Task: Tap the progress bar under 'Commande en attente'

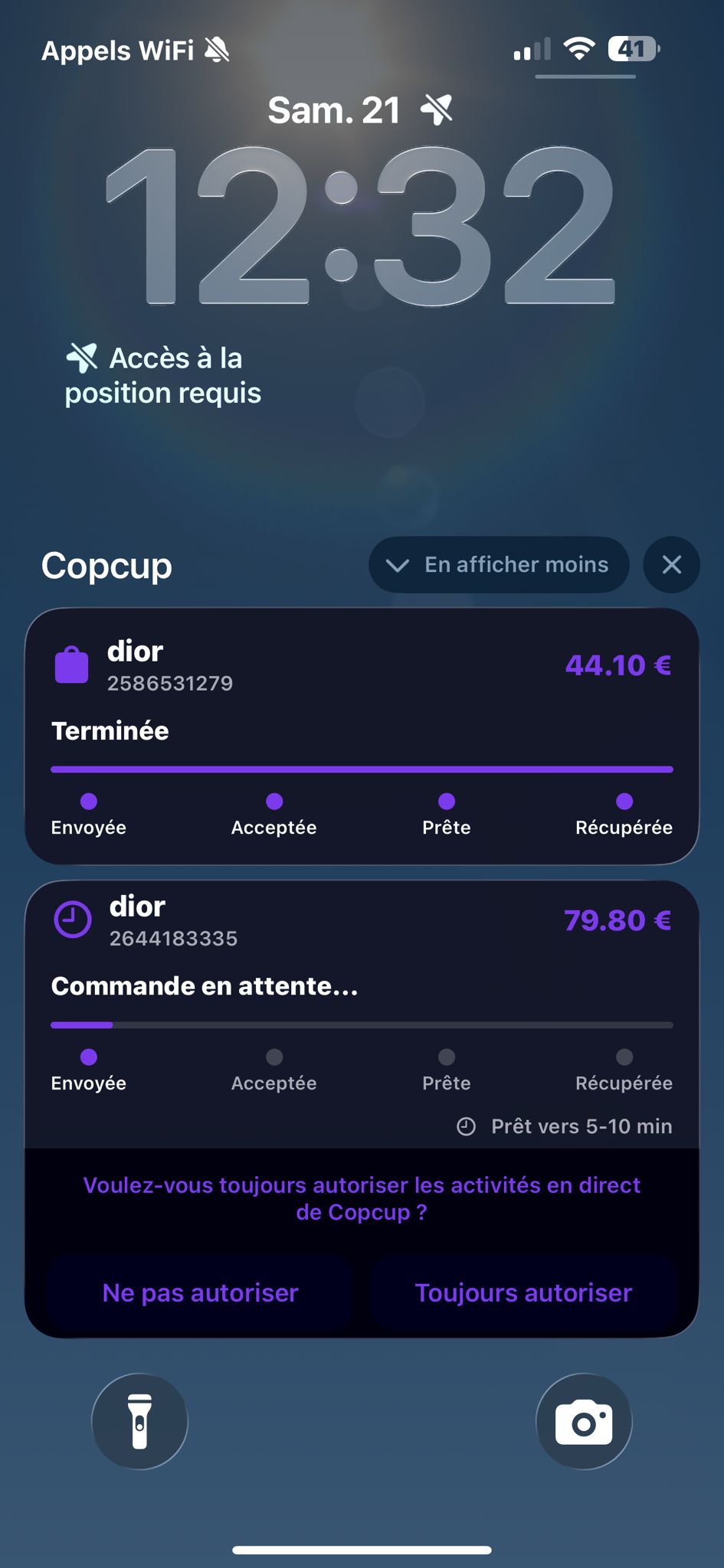Action: click(x=362, y=1024)
